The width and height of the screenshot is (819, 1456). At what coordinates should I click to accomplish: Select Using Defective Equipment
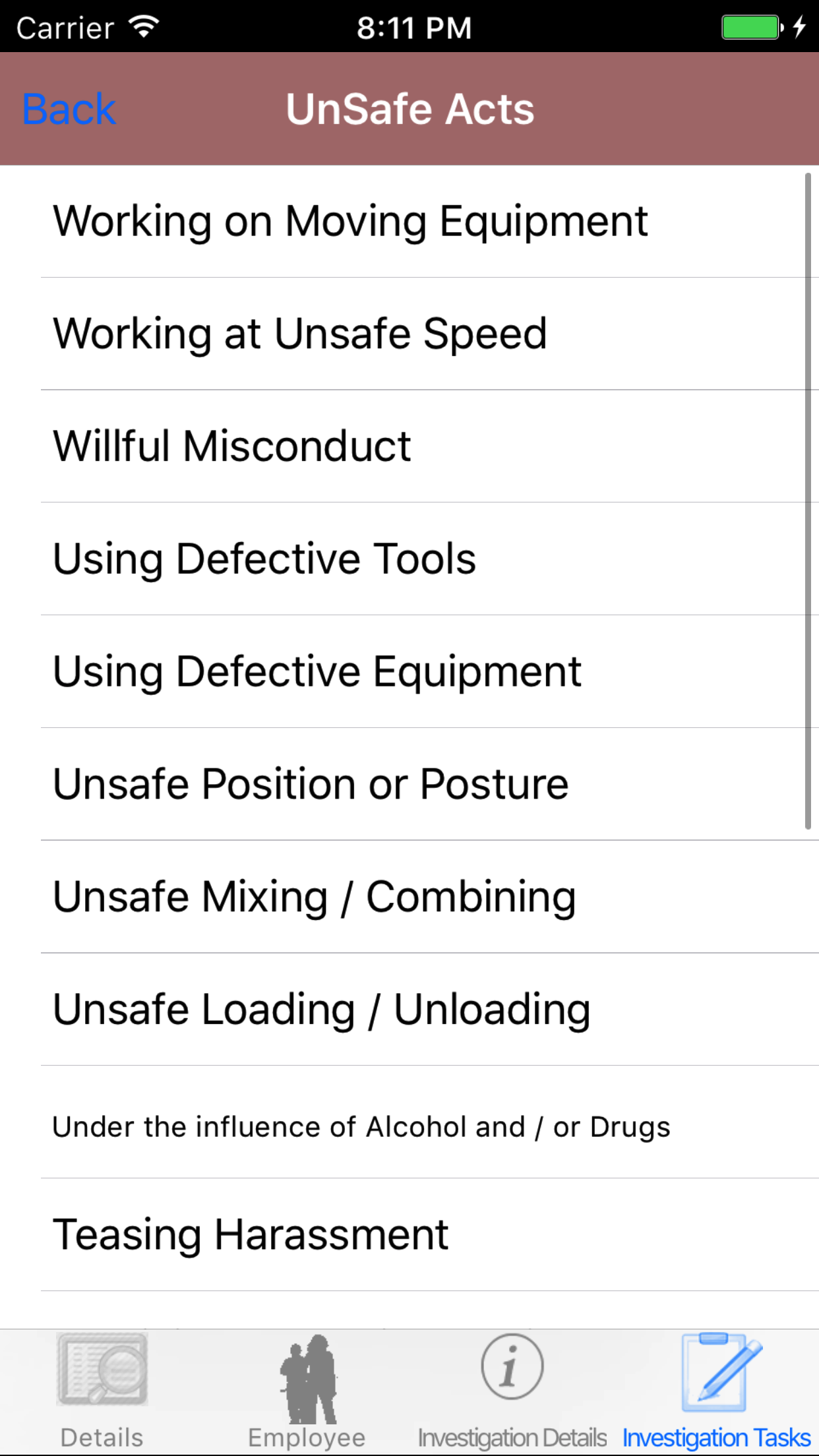317,672
